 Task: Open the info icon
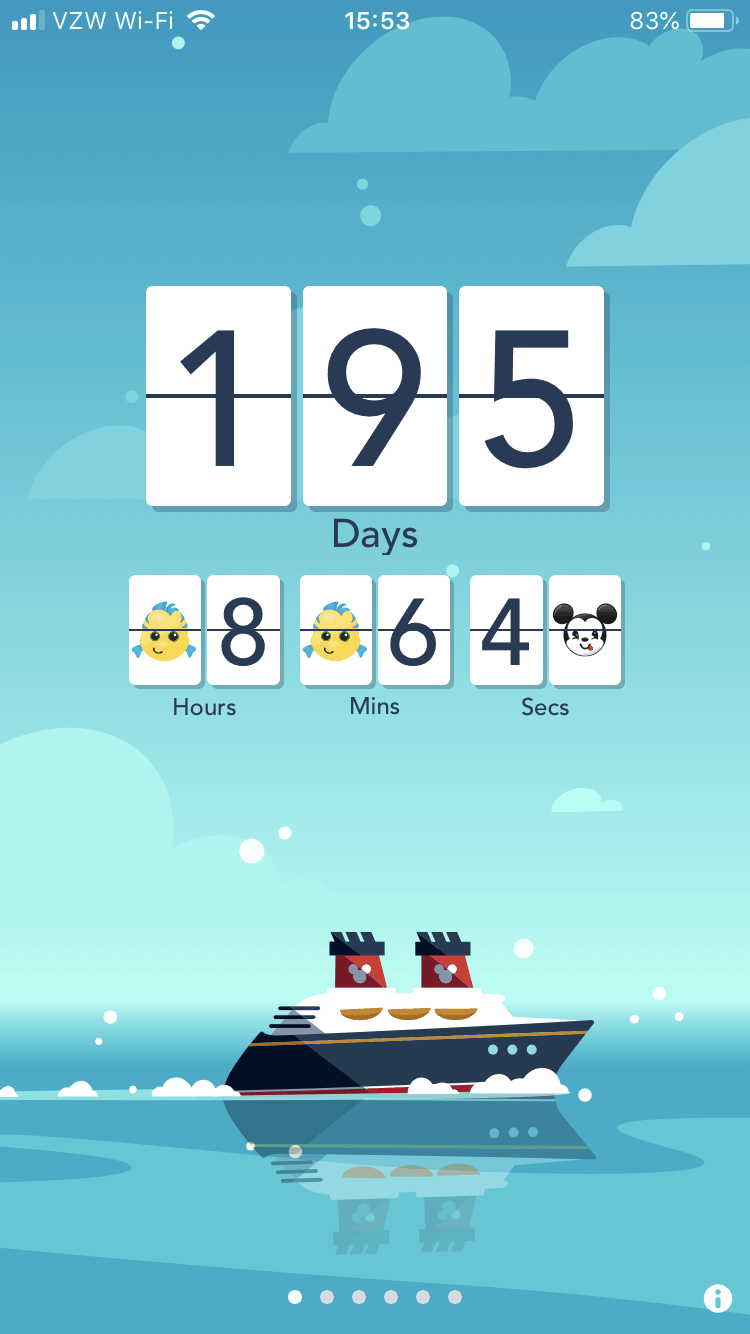pyautogui.click(x=717, y=1297)
